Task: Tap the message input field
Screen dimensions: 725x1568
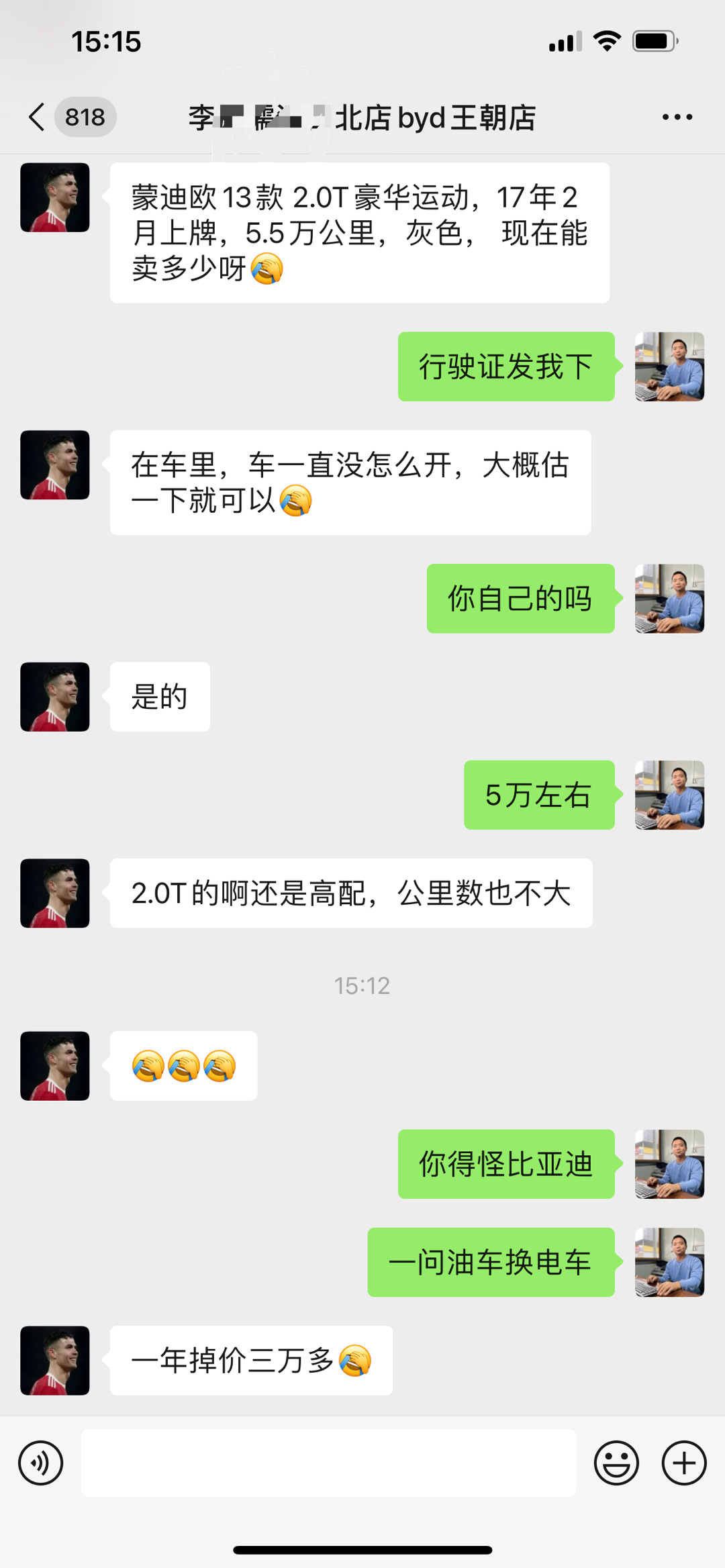Action: click(329, 1462)
